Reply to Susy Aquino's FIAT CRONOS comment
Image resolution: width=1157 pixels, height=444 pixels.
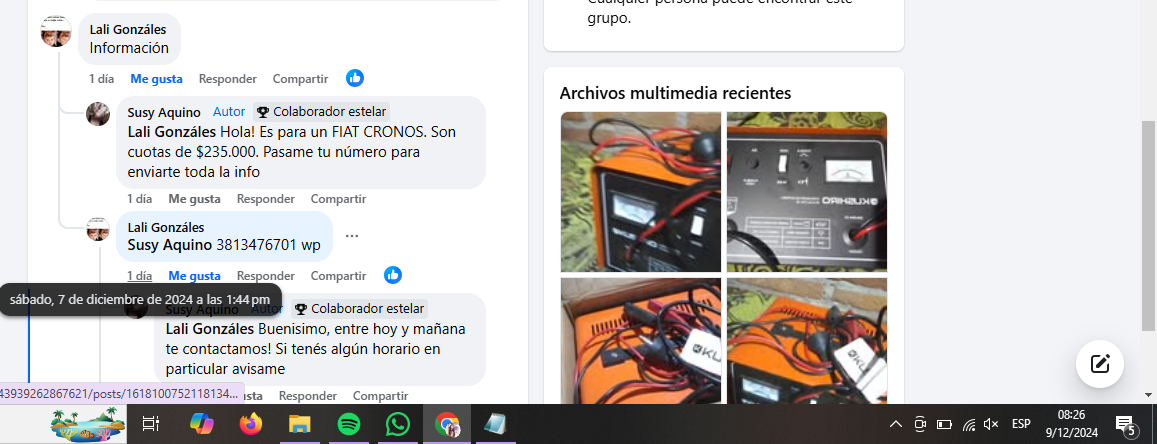point(265,199)
